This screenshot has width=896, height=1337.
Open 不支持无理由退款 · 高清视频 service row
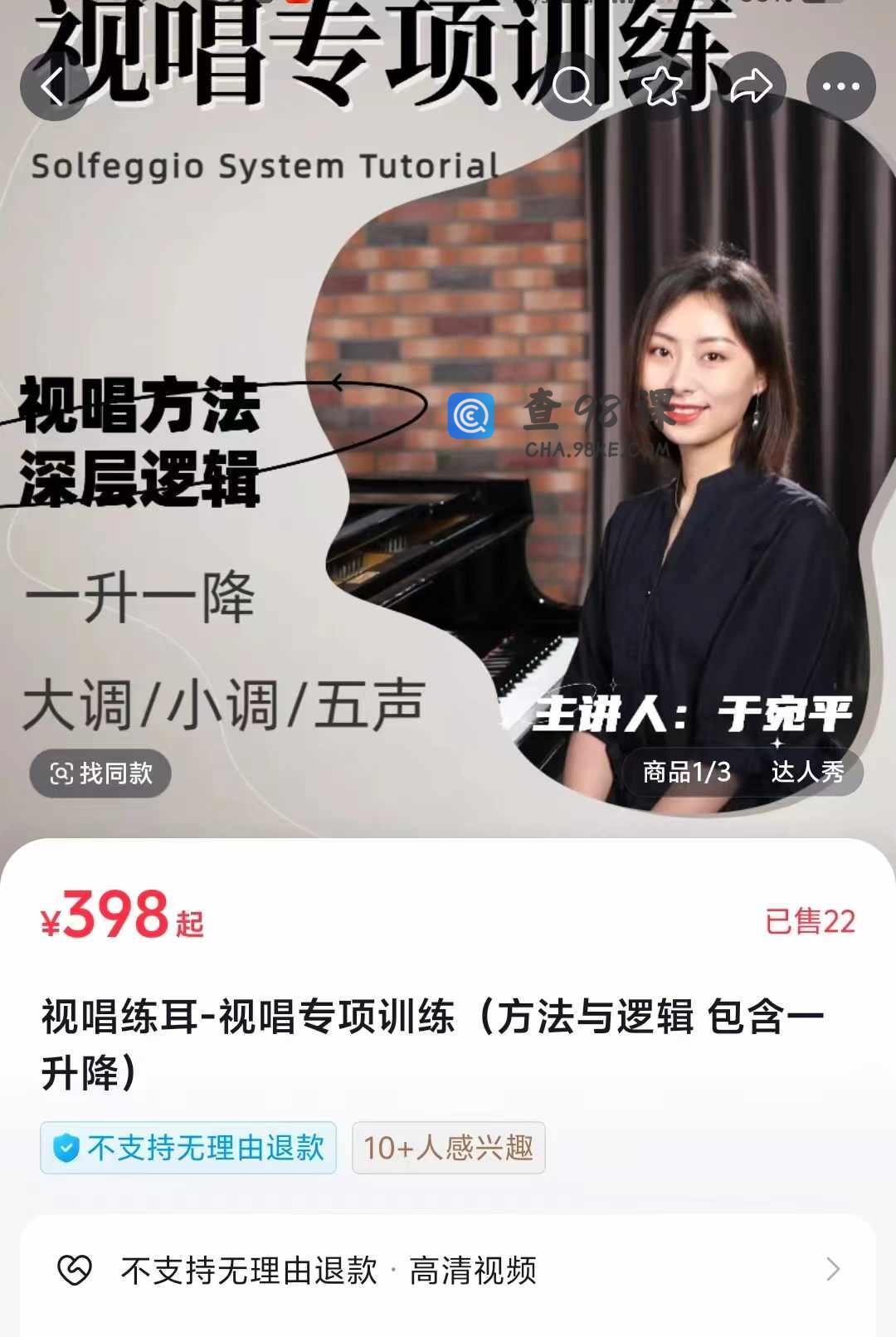point(448,1270)
